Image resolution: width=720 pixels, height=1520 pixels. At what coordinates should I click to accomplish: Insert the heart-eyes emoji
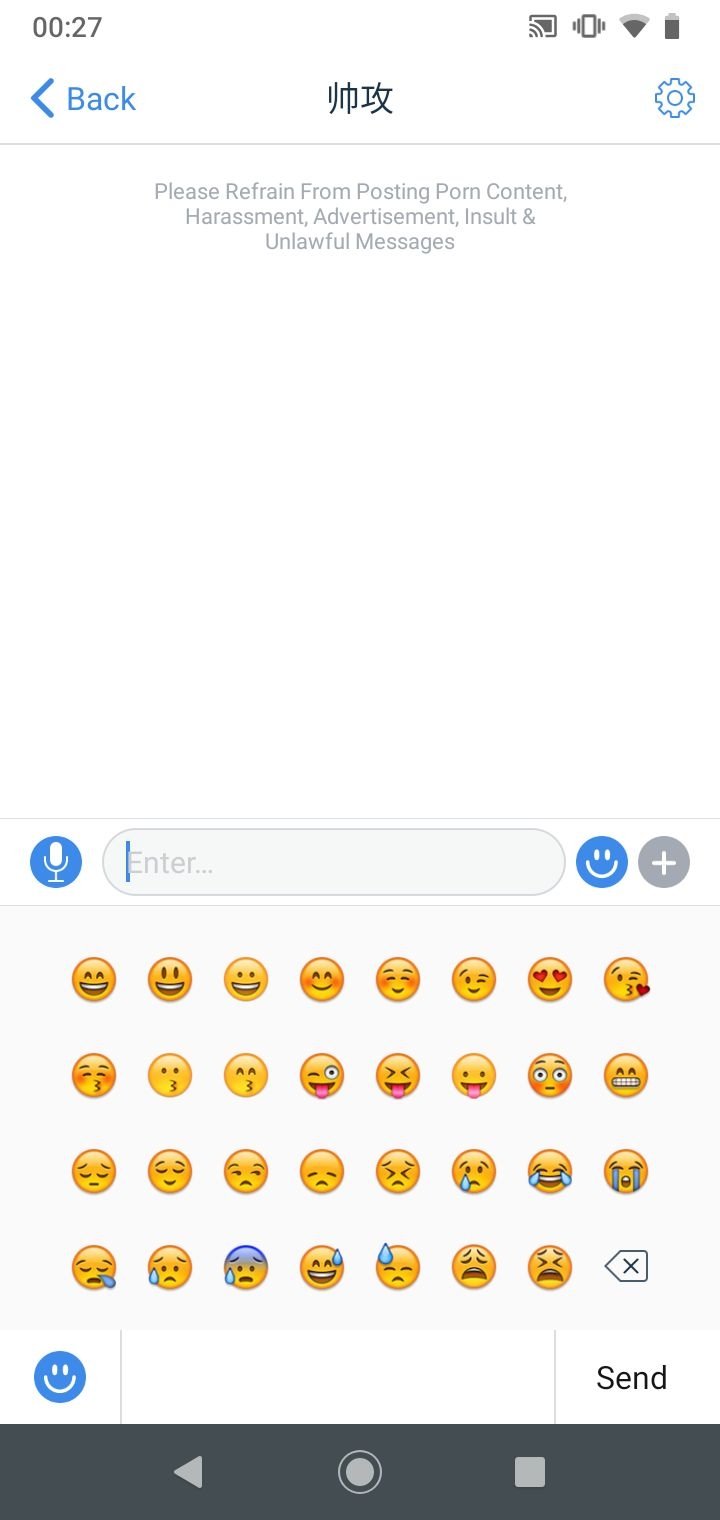tap(550, 980)
